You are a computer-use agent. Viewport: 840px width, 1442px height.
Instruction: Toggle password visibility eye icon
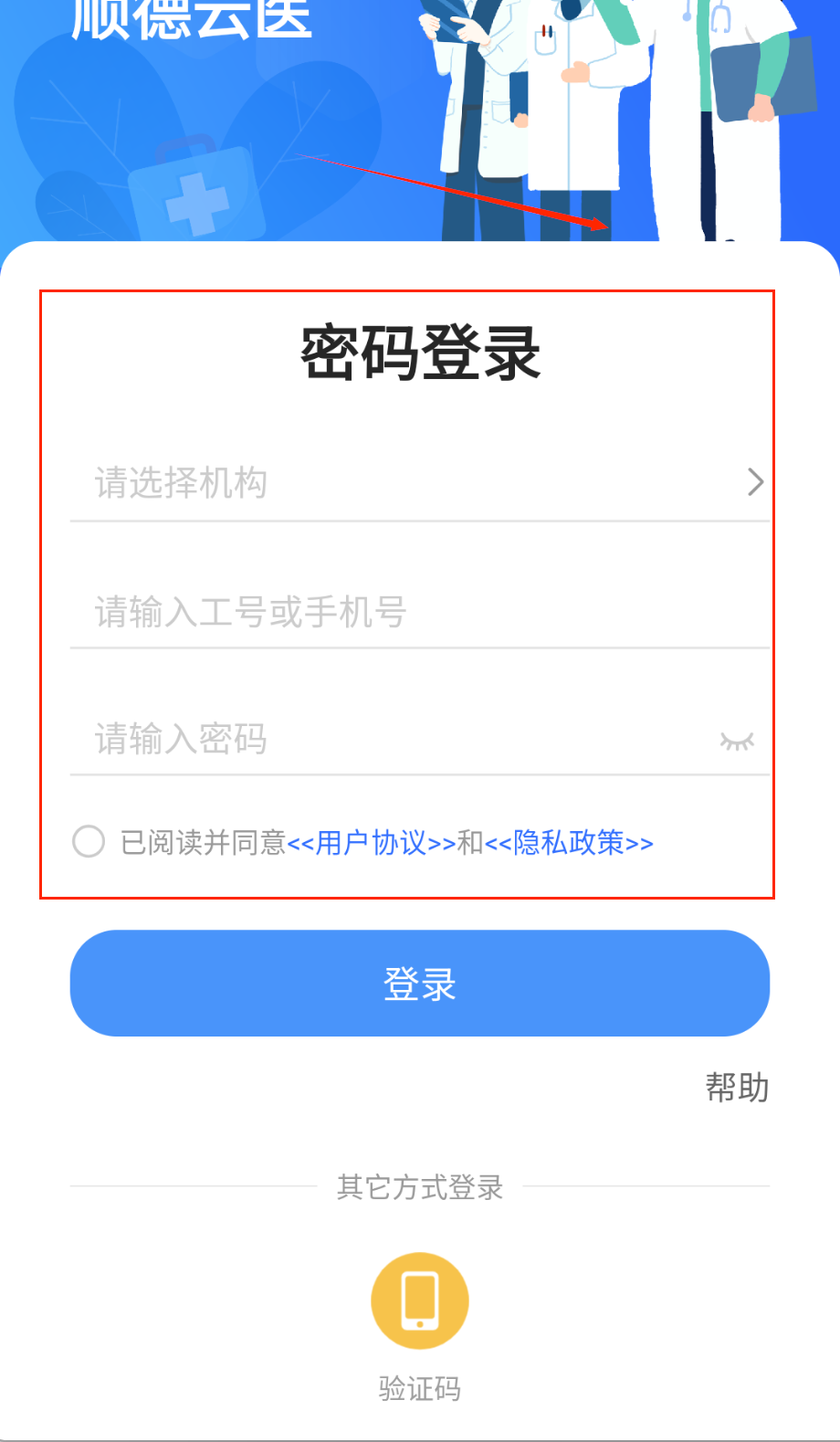(x=737, y=741)
